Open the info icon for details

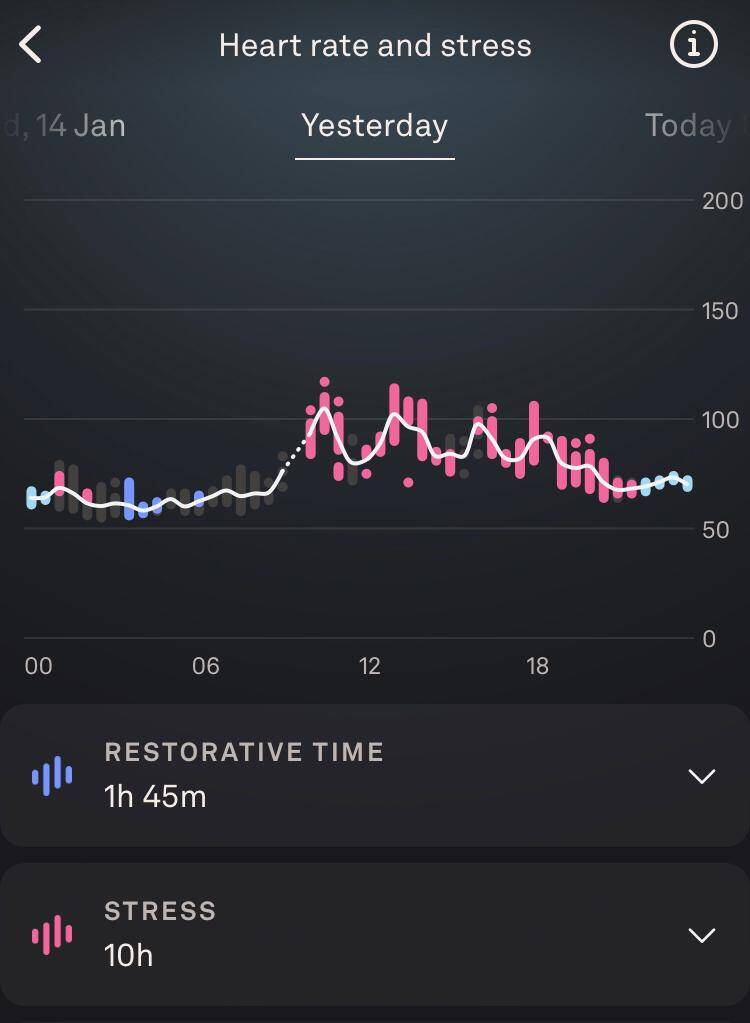tap(693, 45)
